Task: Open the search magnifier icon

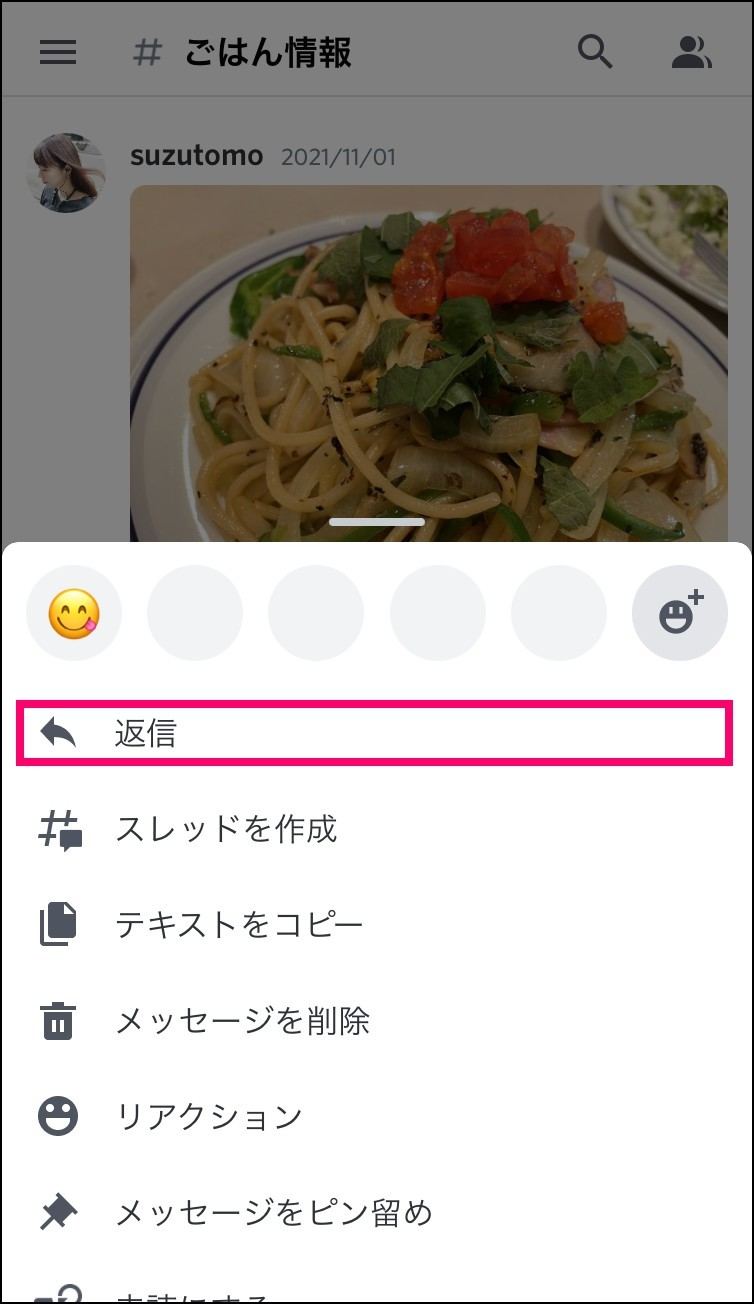Action: pyautogui.click(x=595, y=51)
